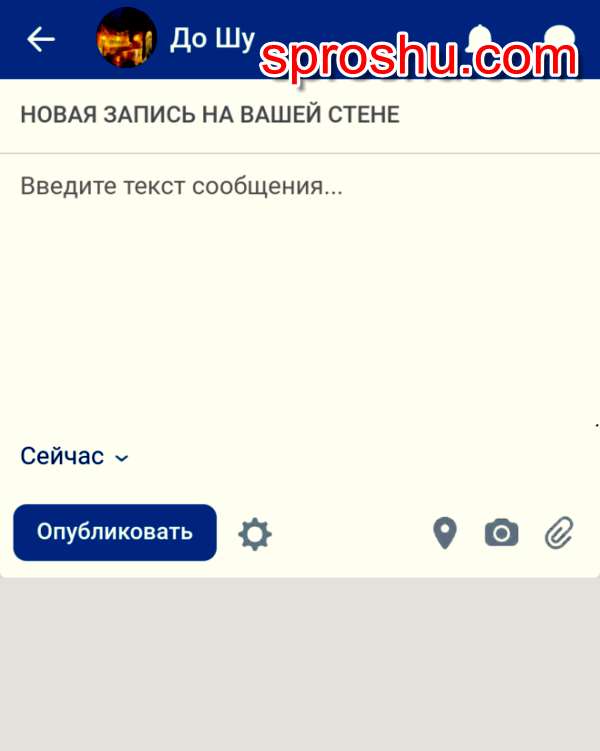The width and height of the screenshot is (600, 751).
Task: Expand the Сейчас time dropdown
Action: click(75, 457)
